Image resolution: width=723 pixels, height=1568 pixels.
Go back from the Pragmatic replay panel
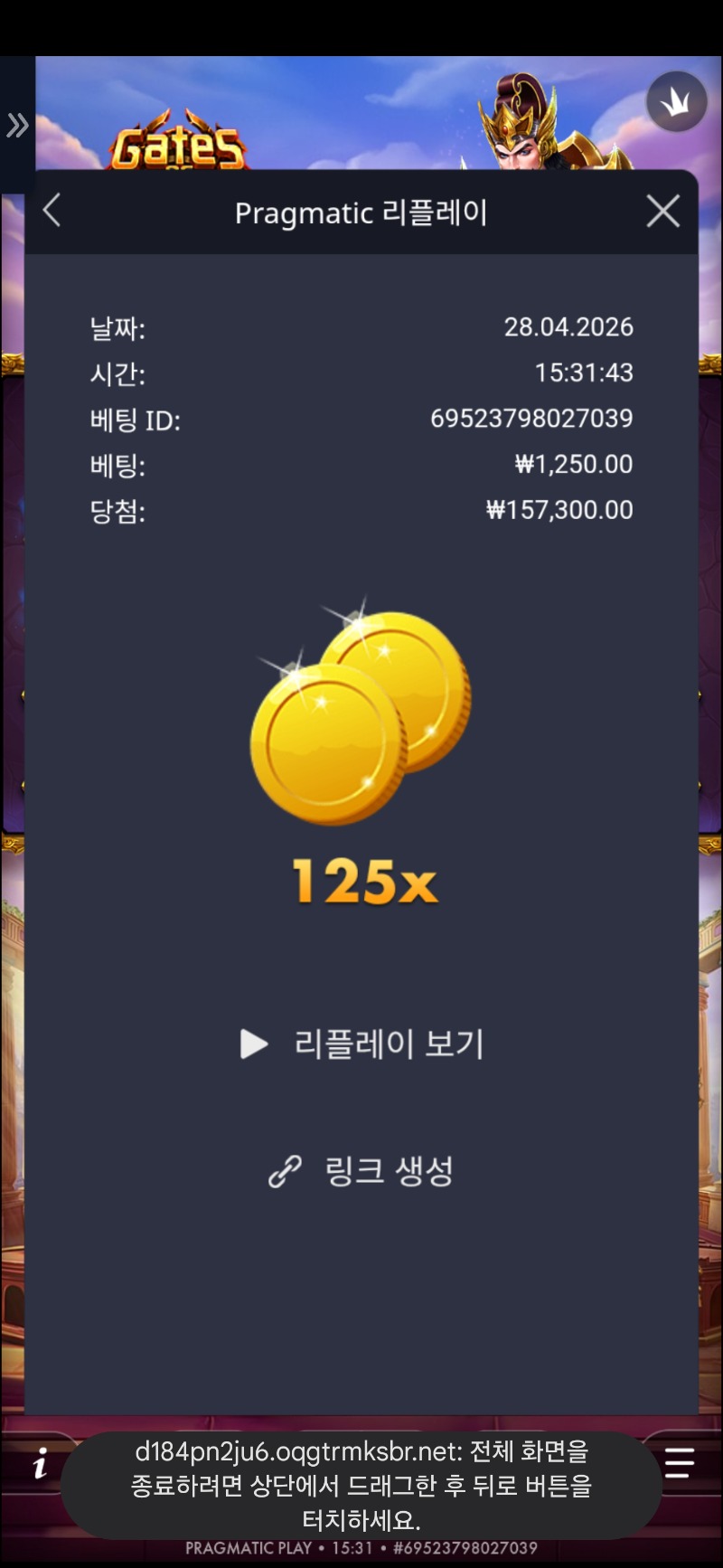(52, 212)
